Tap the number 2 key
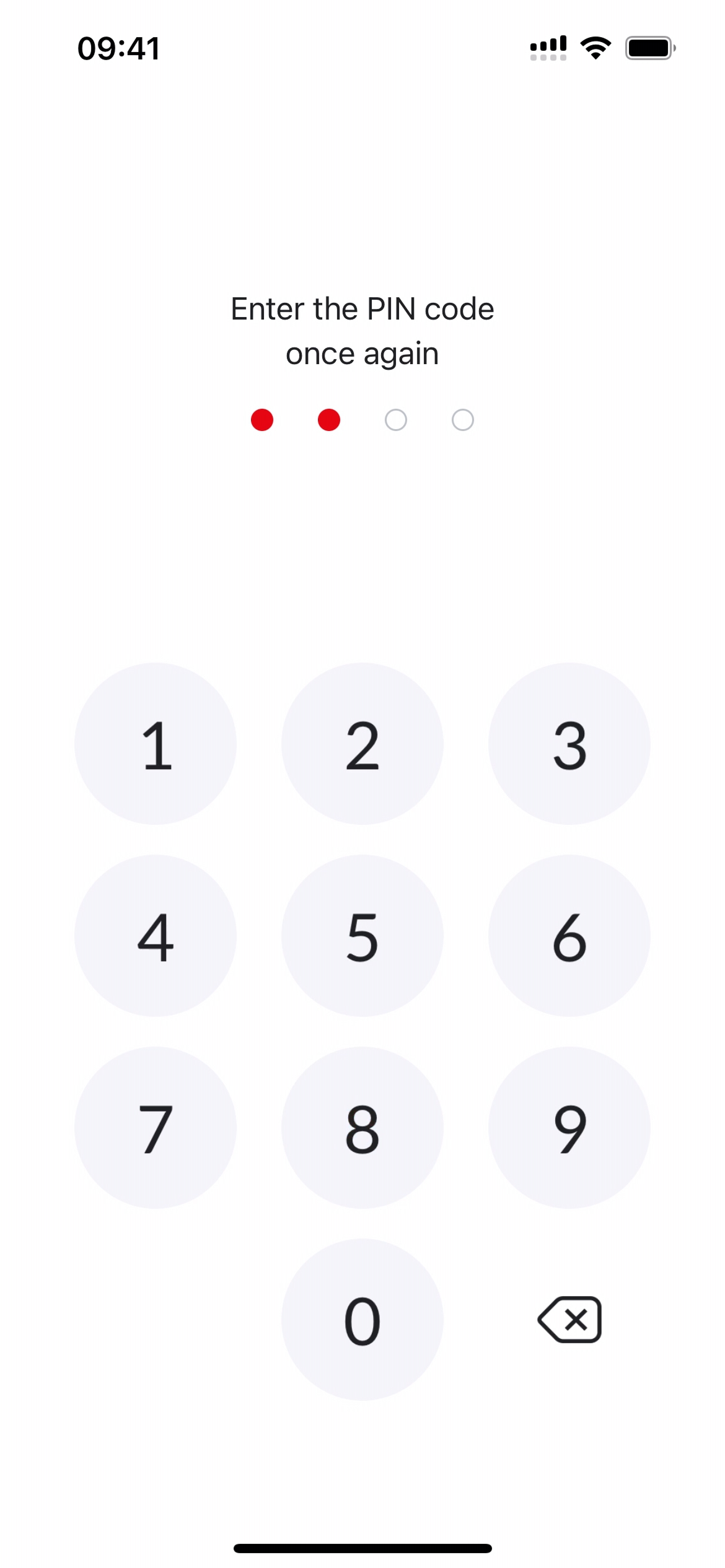 tap(362, 744)
